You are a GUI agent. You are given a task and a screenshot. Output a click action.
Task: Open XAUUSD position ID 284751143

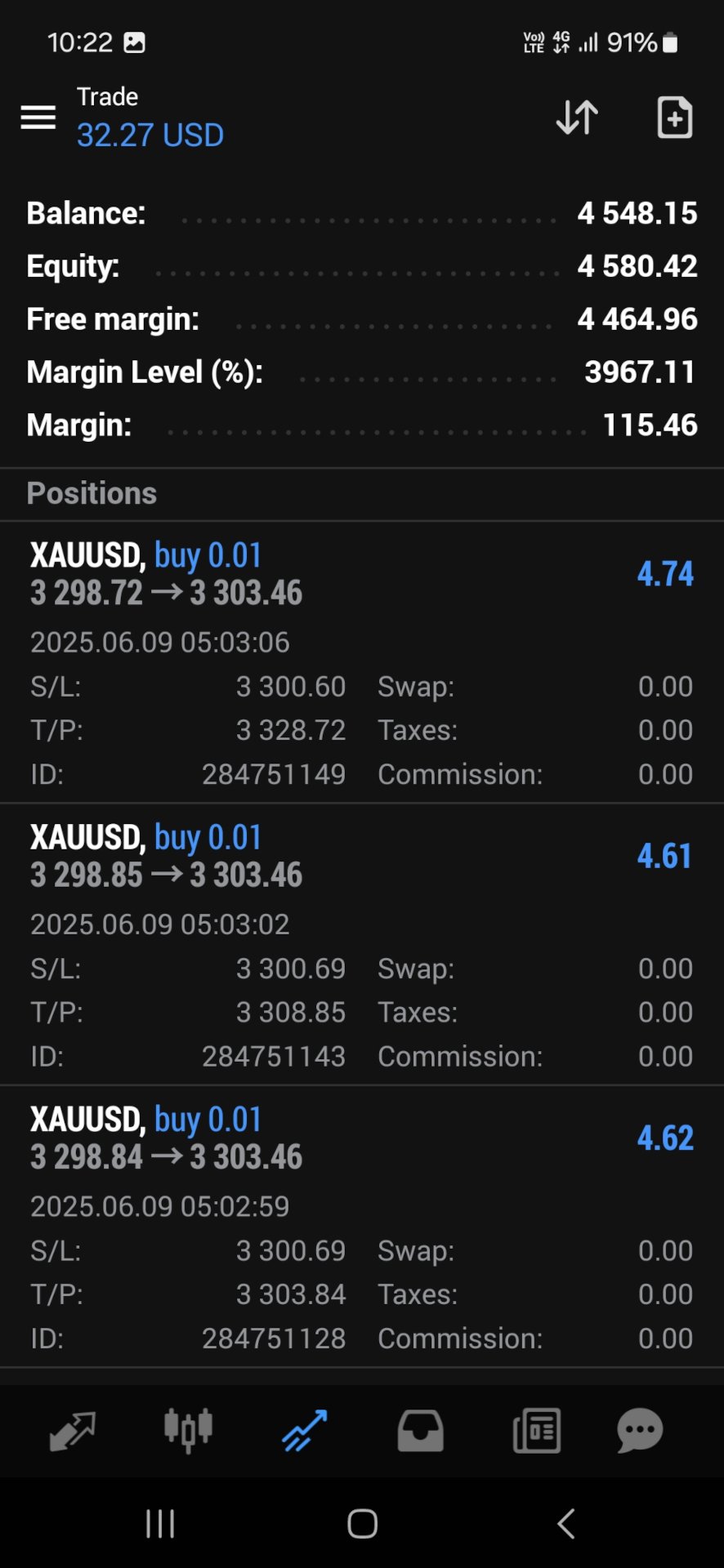click(361, 944)
